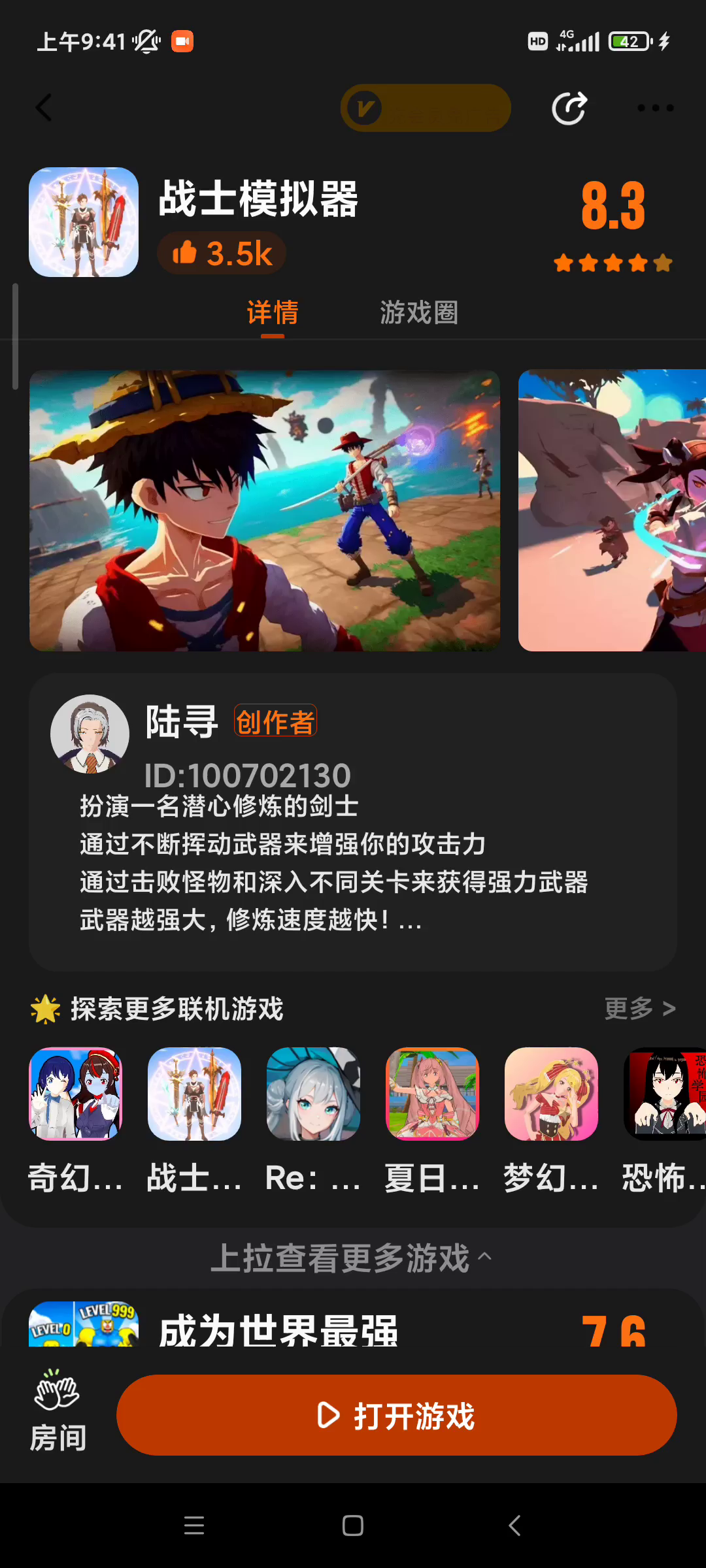Viewport: 706px width, 1568px height.
Task: Go back using the top-left arrow
Action: tap(44, 108)
